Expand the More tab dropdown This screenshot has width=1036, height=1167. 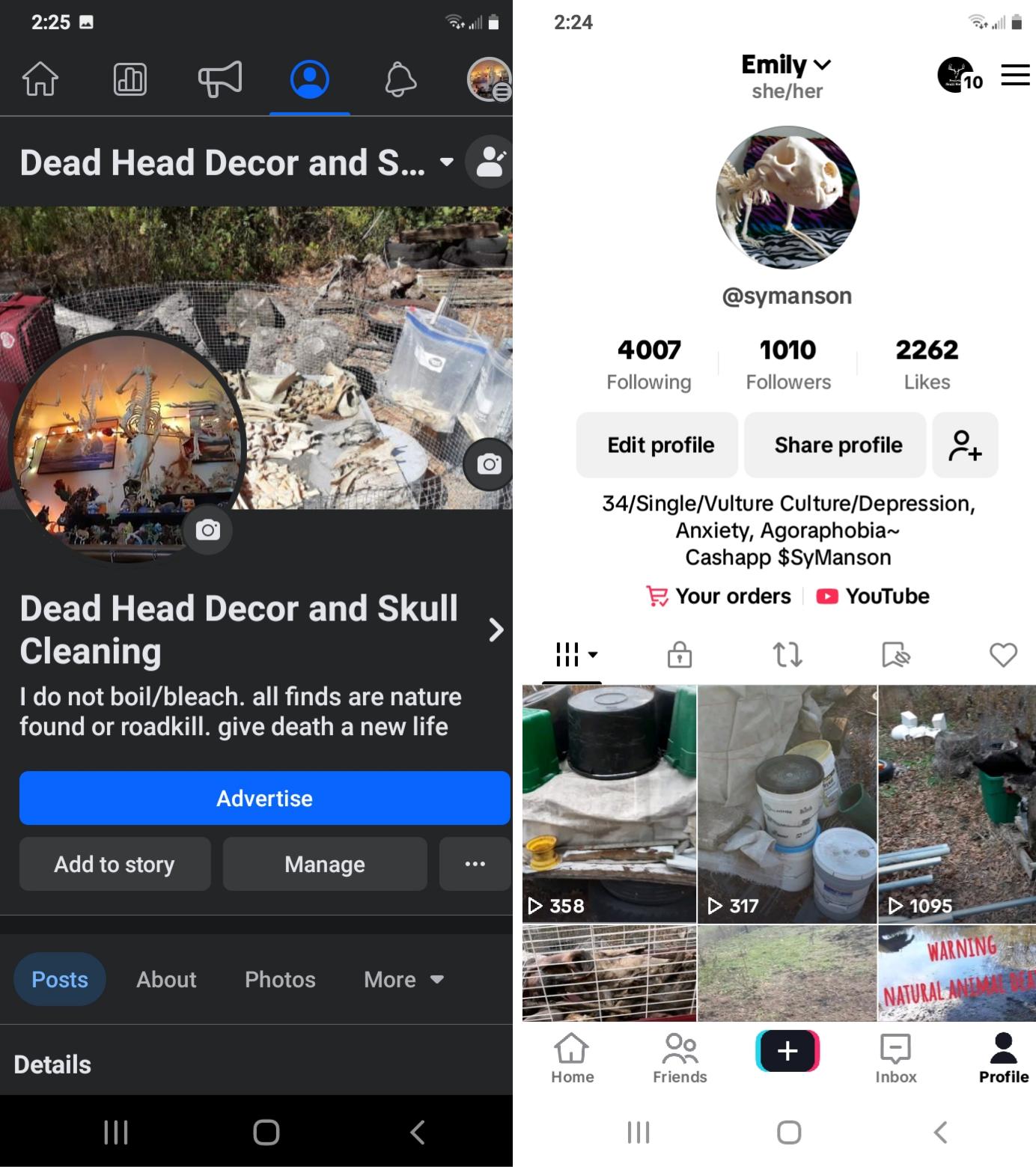(x=403, y=979)
